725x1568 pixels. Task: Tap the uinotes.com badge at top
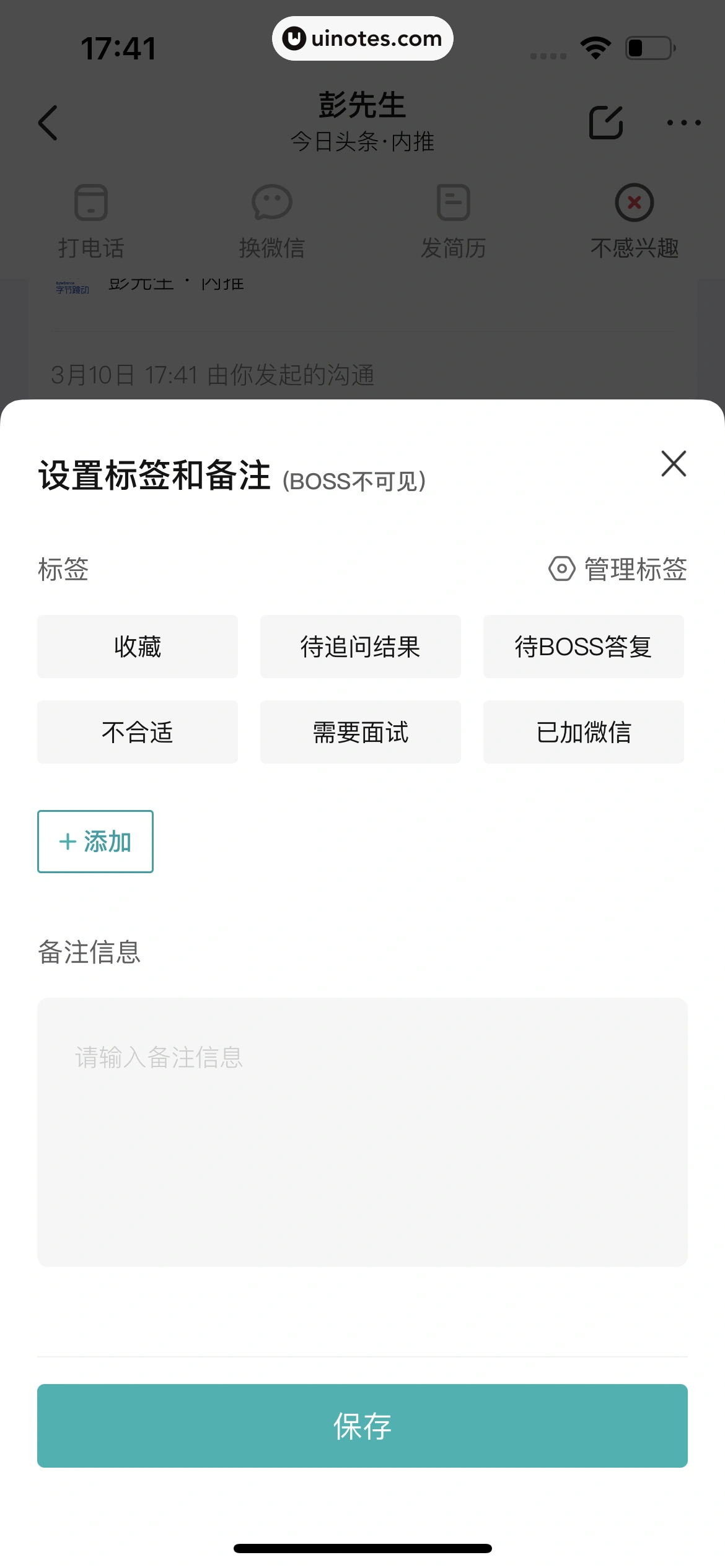(x=362, y=38)
